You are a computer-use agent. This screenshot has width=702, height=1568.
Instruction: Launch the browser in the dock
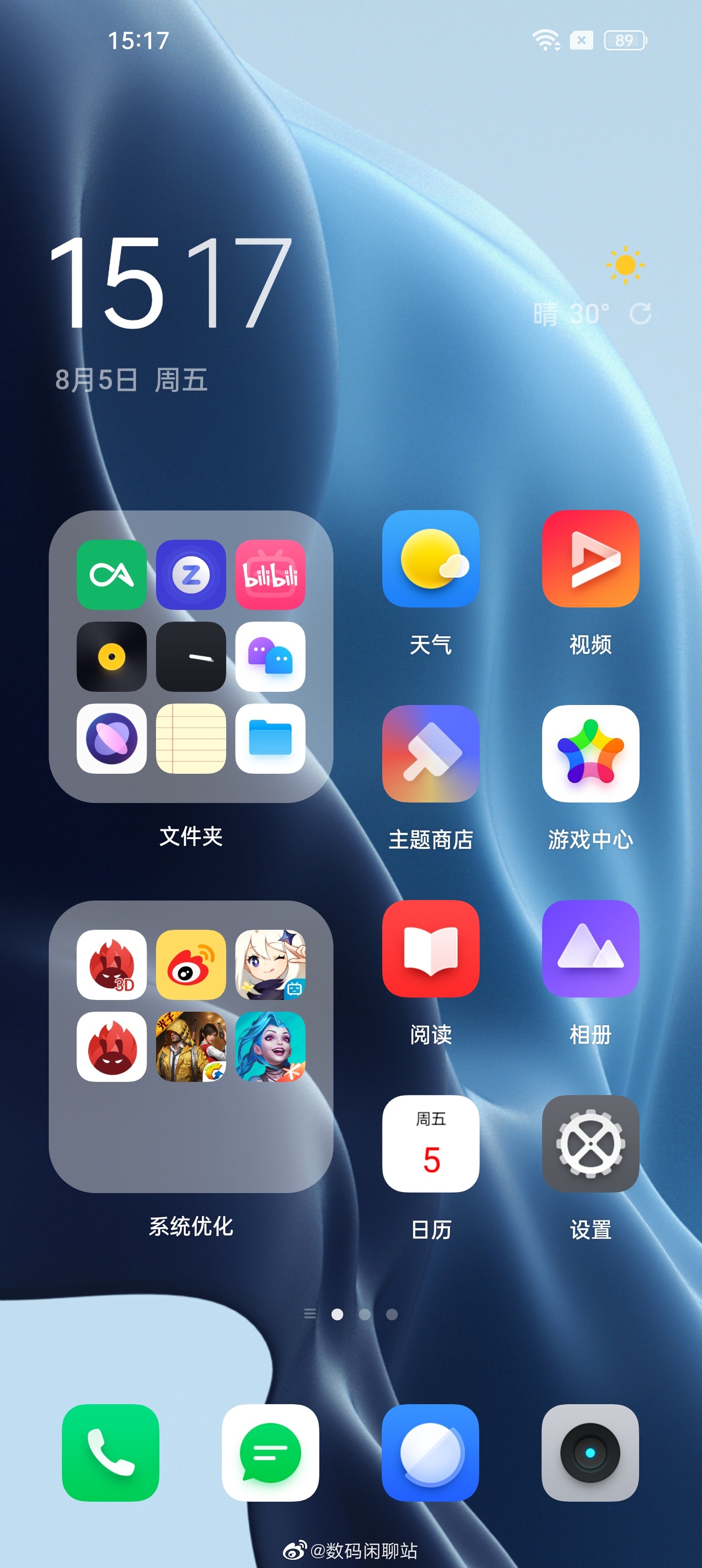[430, 1452]
